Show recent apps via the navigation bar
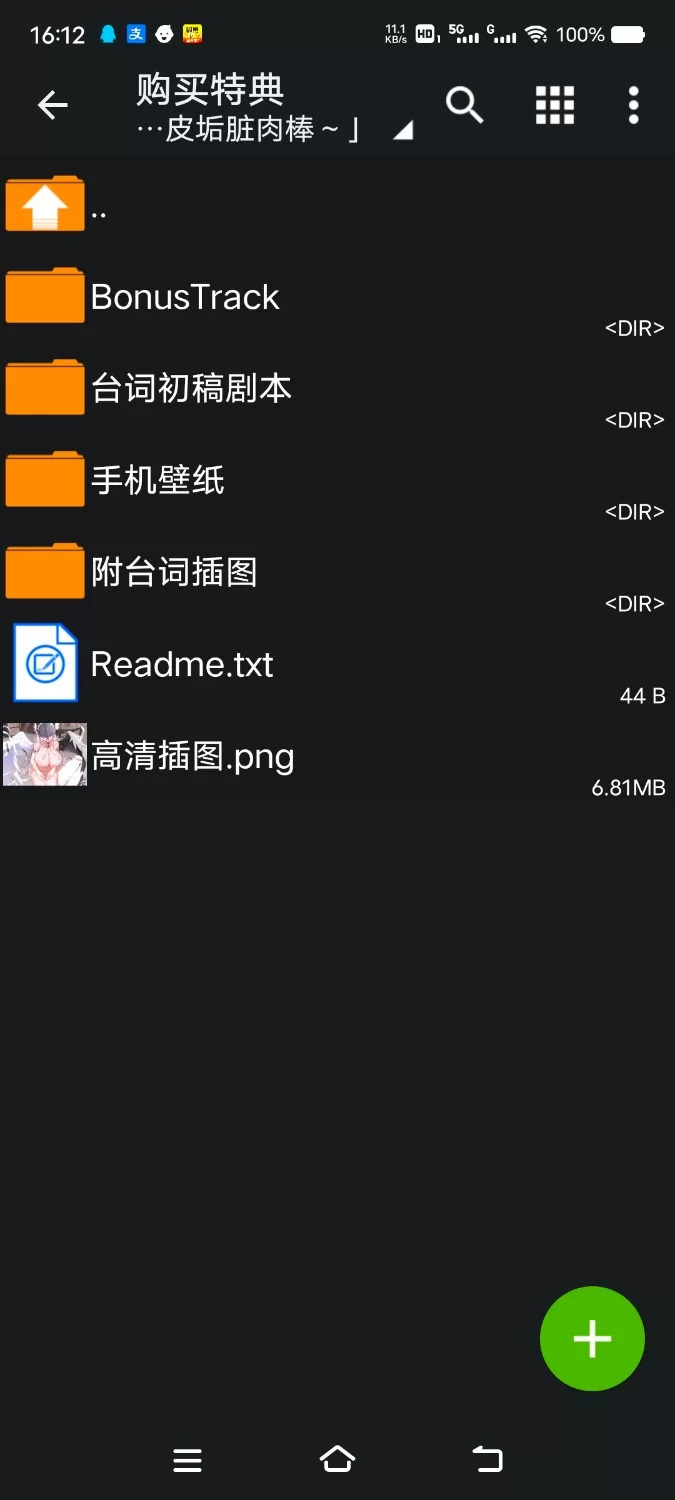Image resolution: width=675 pixels, height=1500 pixels. pyautogui.click(x=187, y=1460)
